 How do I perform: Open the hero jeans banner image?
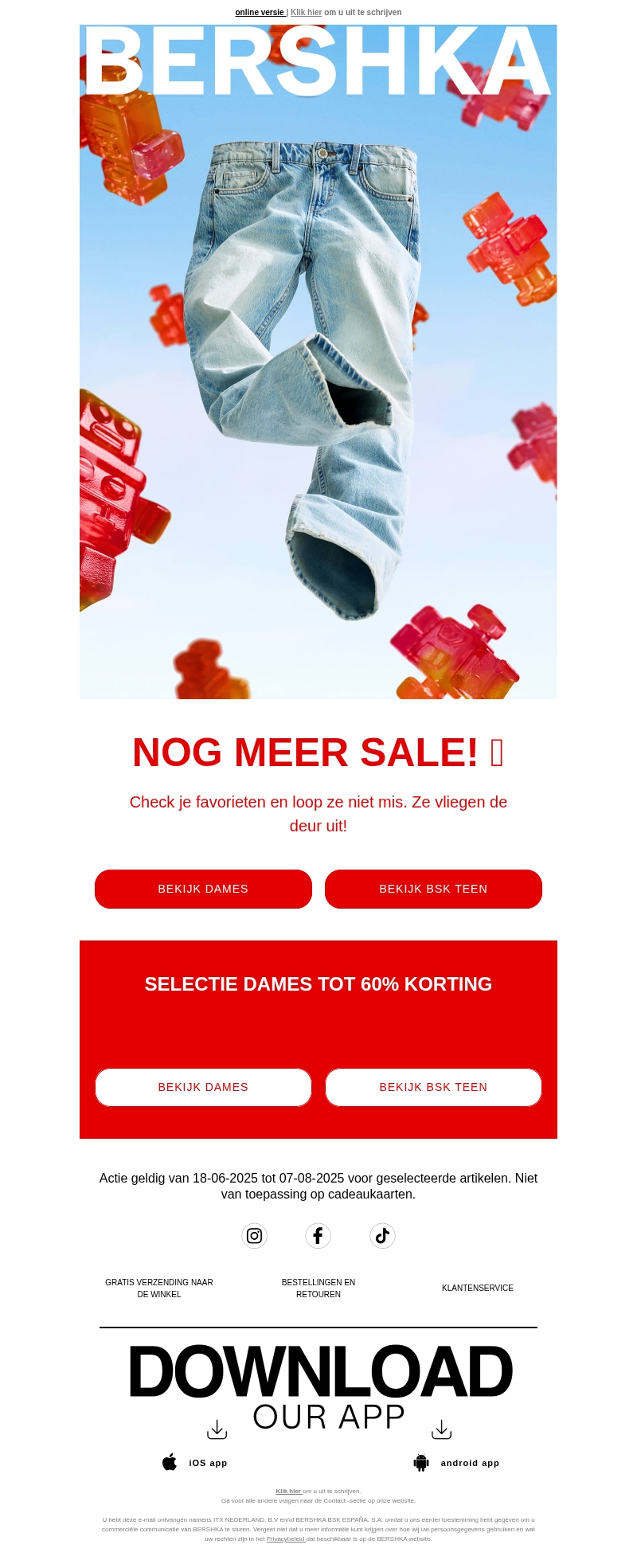318,362
